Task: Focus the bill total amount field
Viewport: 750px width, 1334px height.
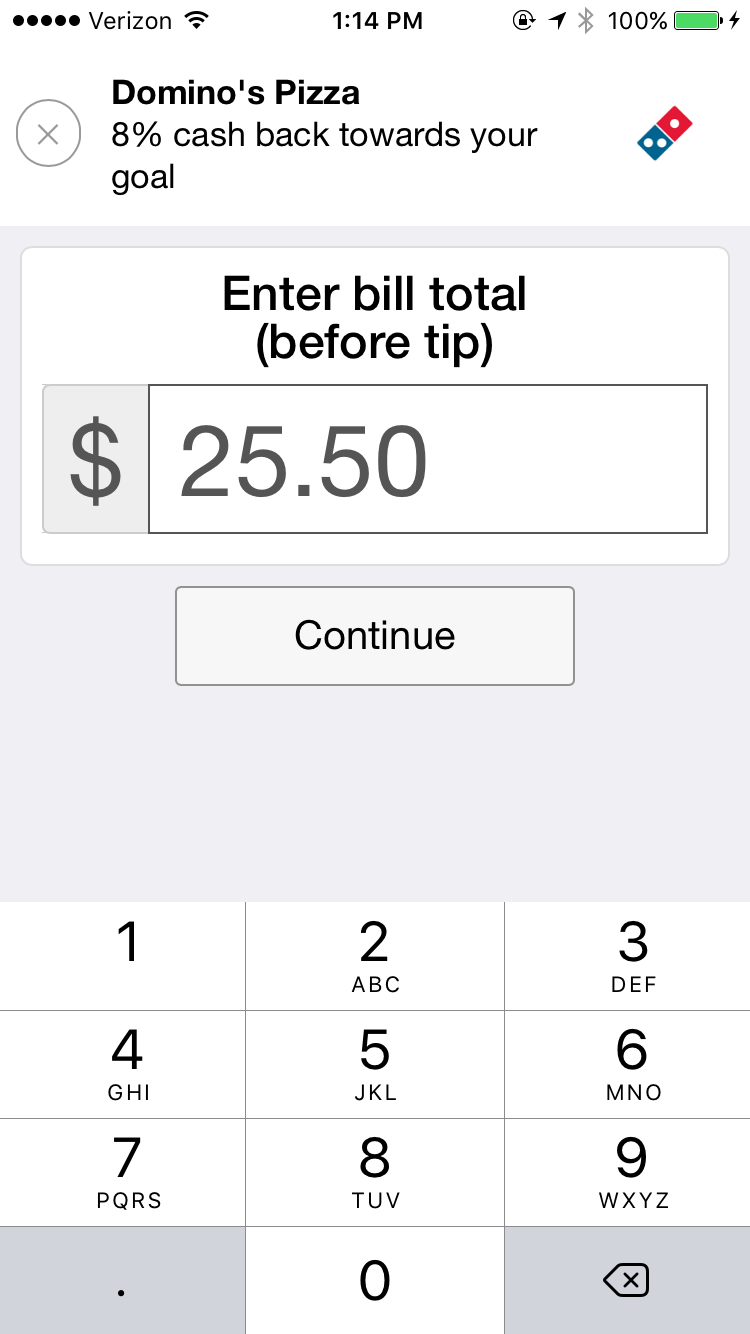Action: (x=427, y=459)
